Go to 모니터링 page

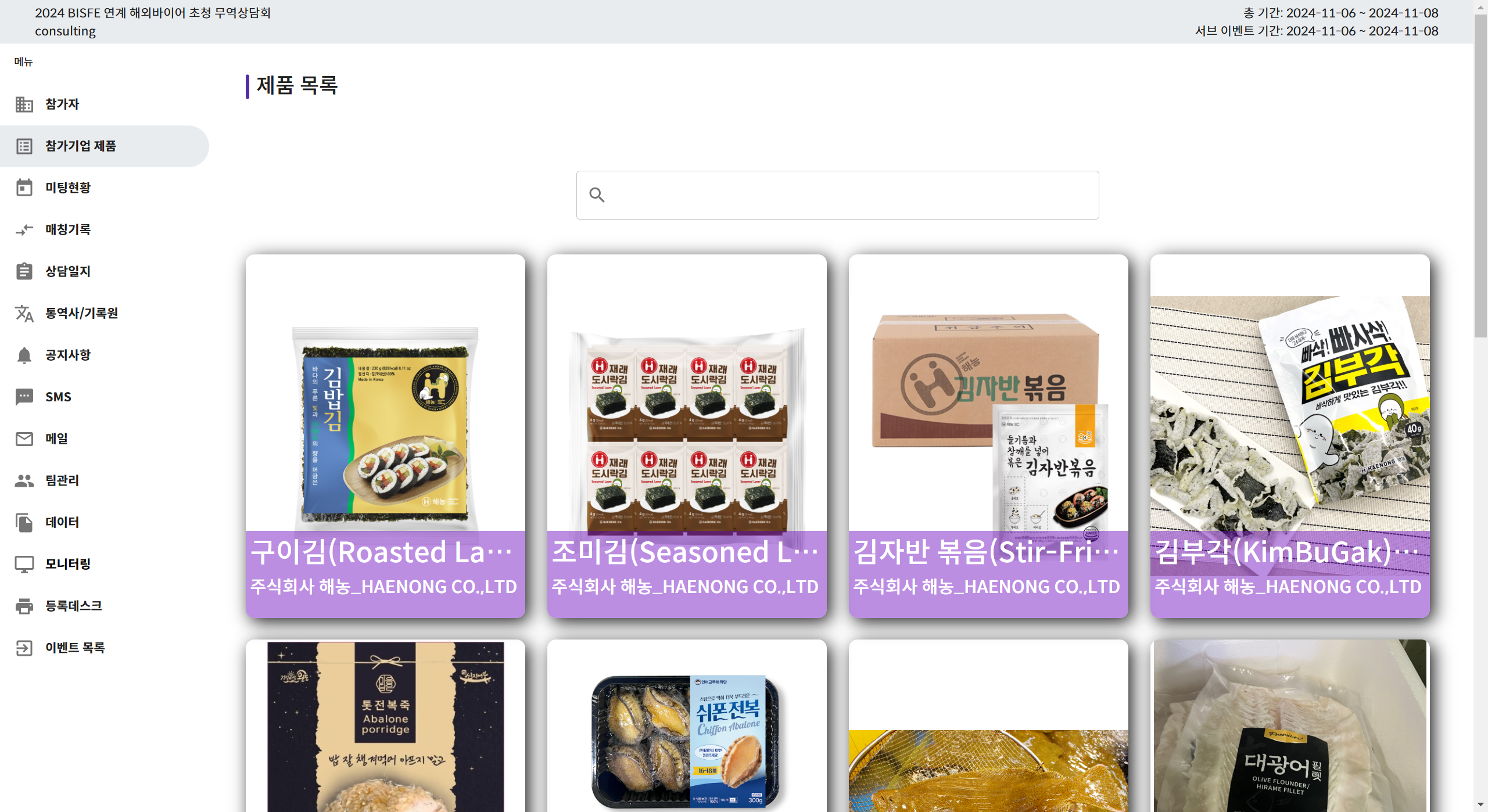(68, 565)
